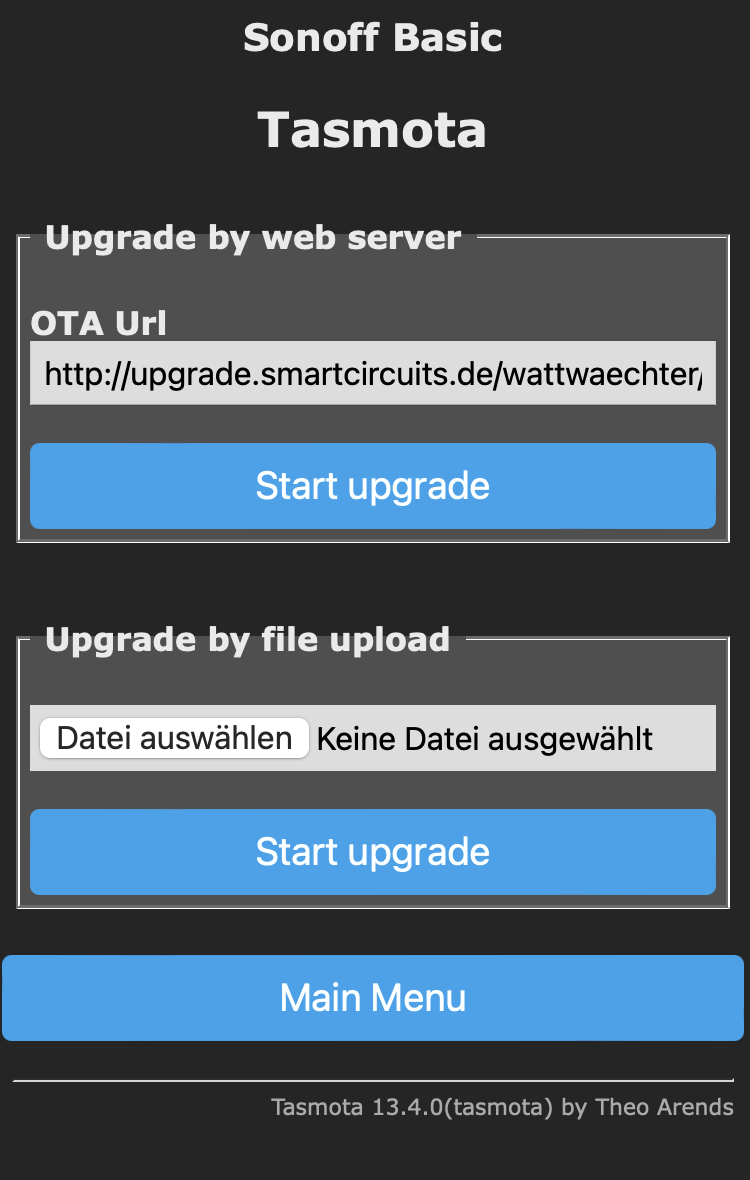The width and height of the screenshot is (750, 1180).
Task: Return to the Main Menu
Action: click(x=372, y=998)
